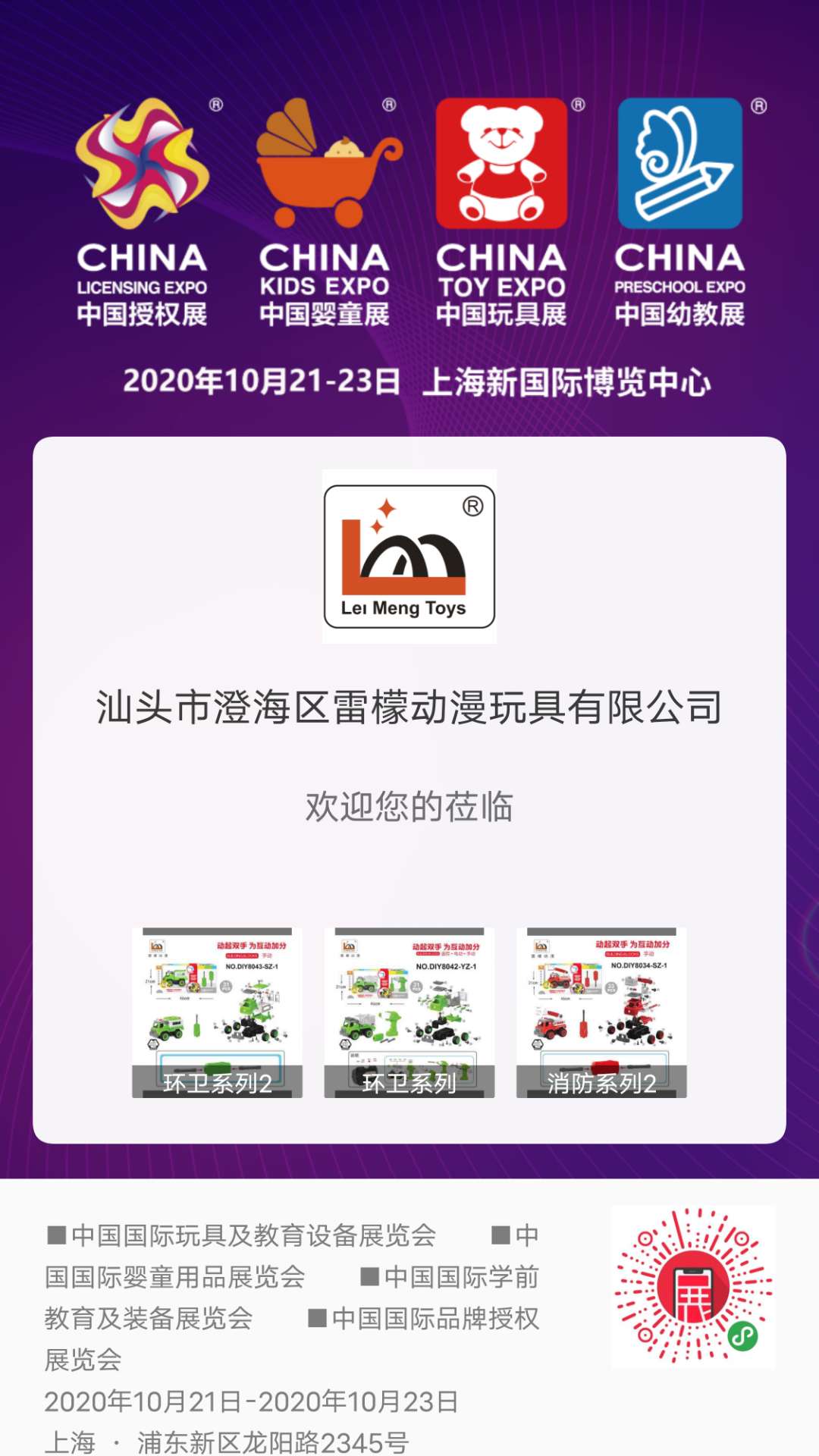
Task: Open the 环卫系列2 product tile
Action: click(217, 1012)
